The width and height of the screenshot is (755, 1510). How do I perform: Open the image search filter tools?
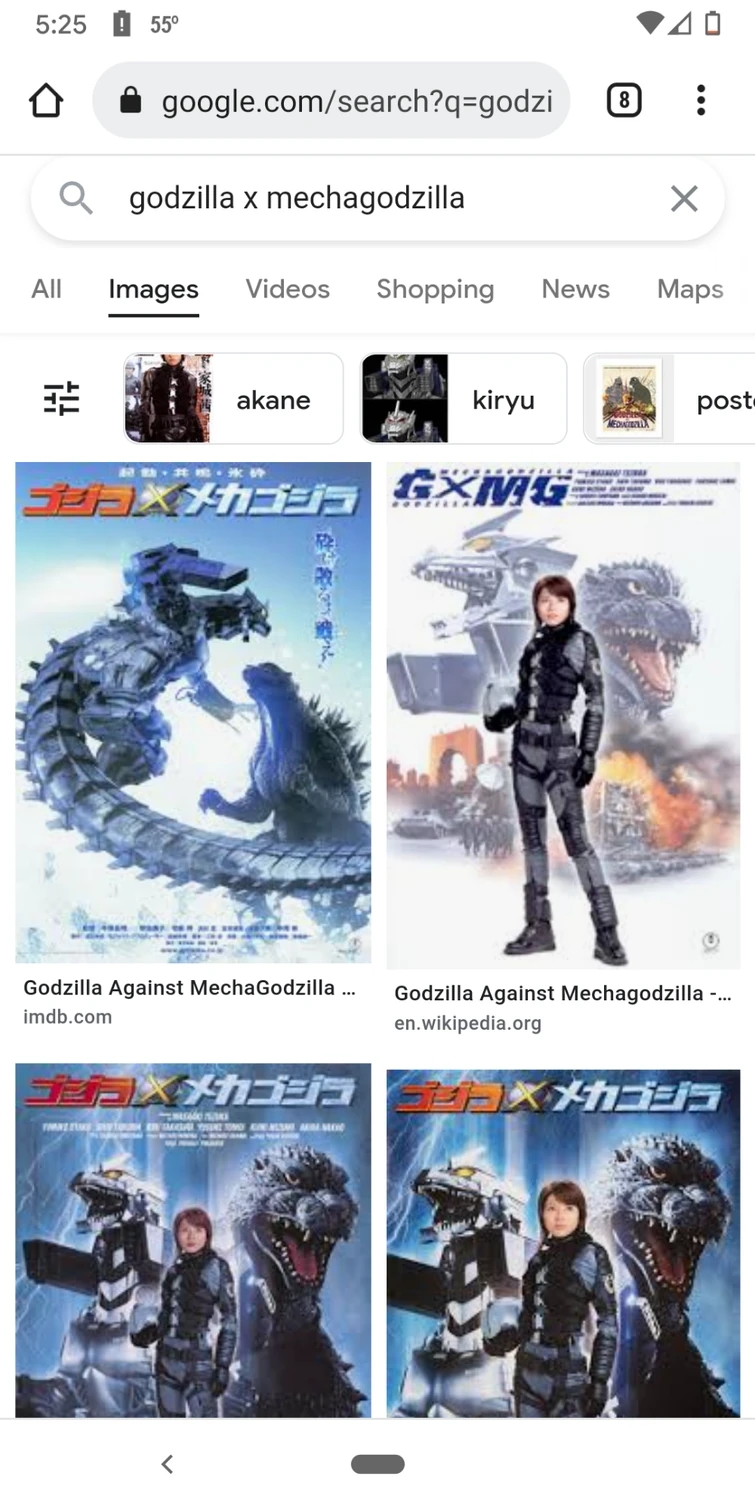tap(61, 399)
